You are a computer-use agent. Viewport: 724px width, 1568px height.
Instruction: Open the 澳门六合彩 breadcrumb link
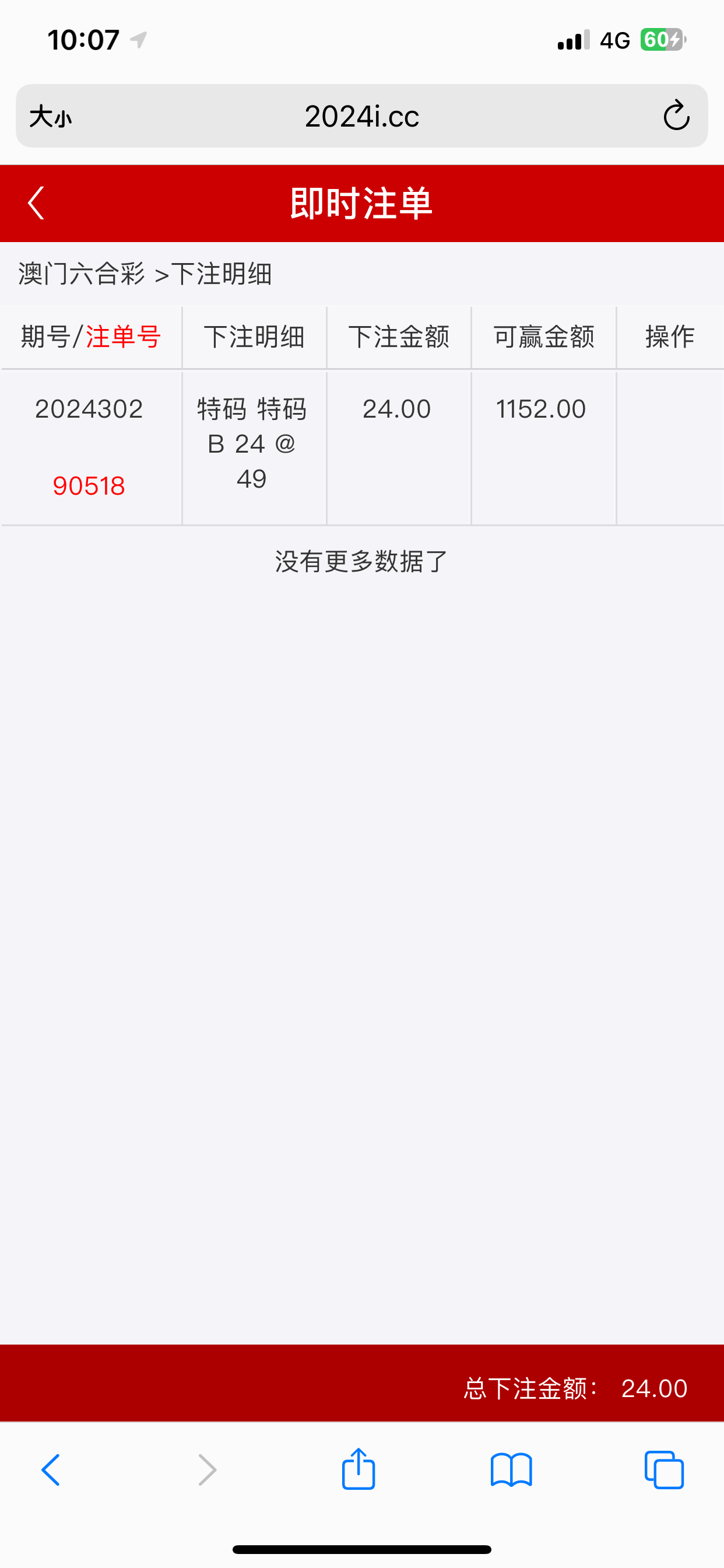tap(82, 274)
